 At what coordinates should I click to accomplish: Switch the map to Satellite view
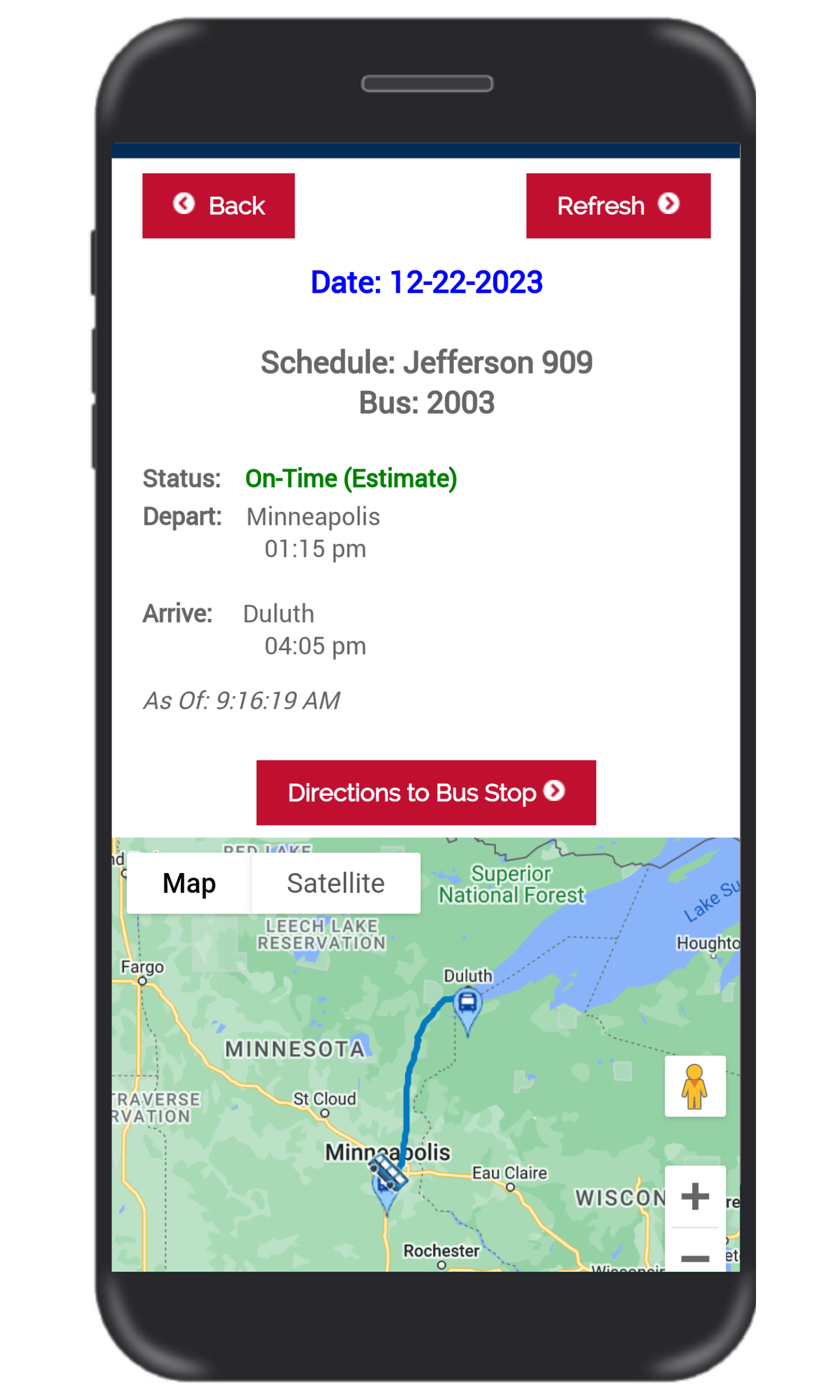[335, 883]
